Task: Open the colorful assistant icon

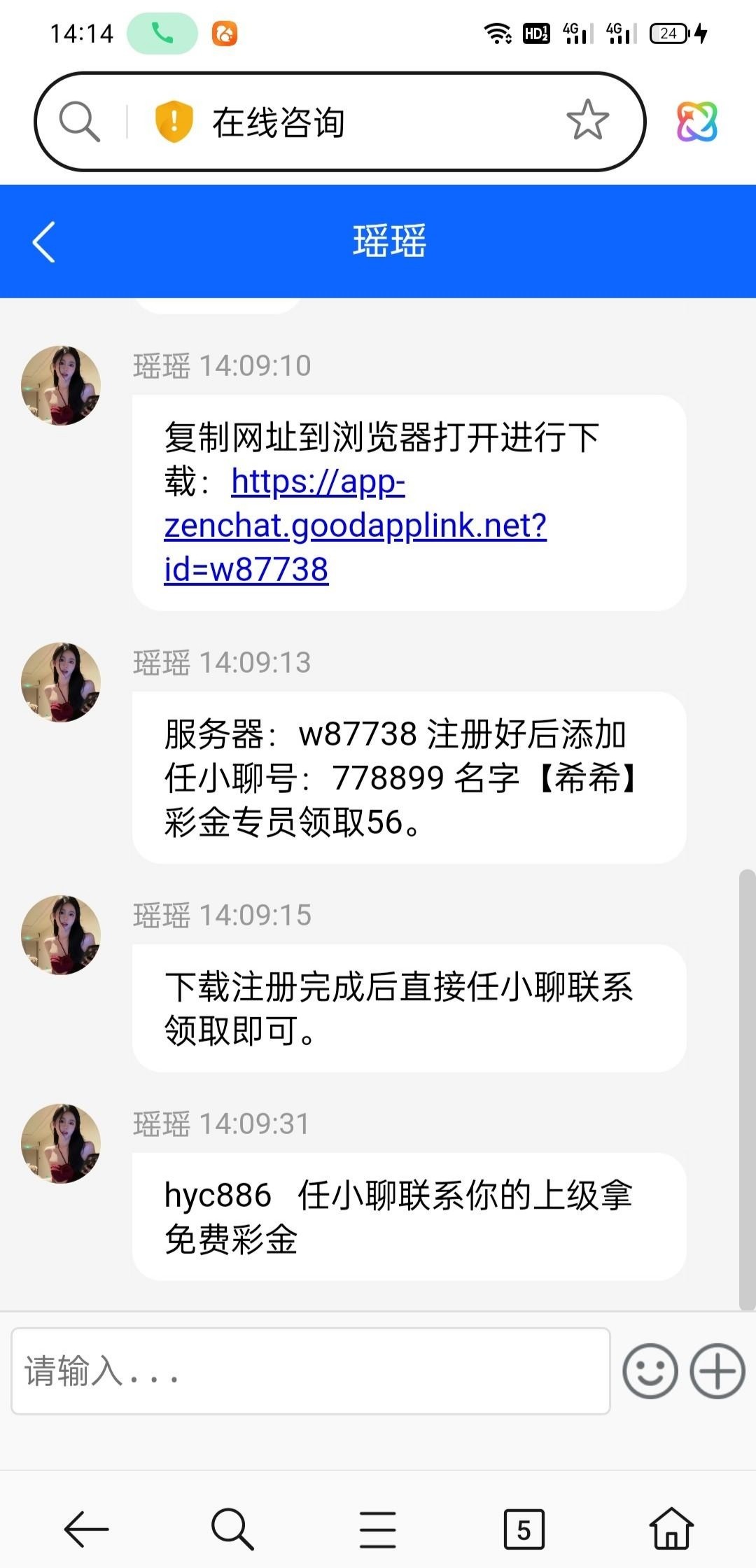Action: tap(696, 121)
